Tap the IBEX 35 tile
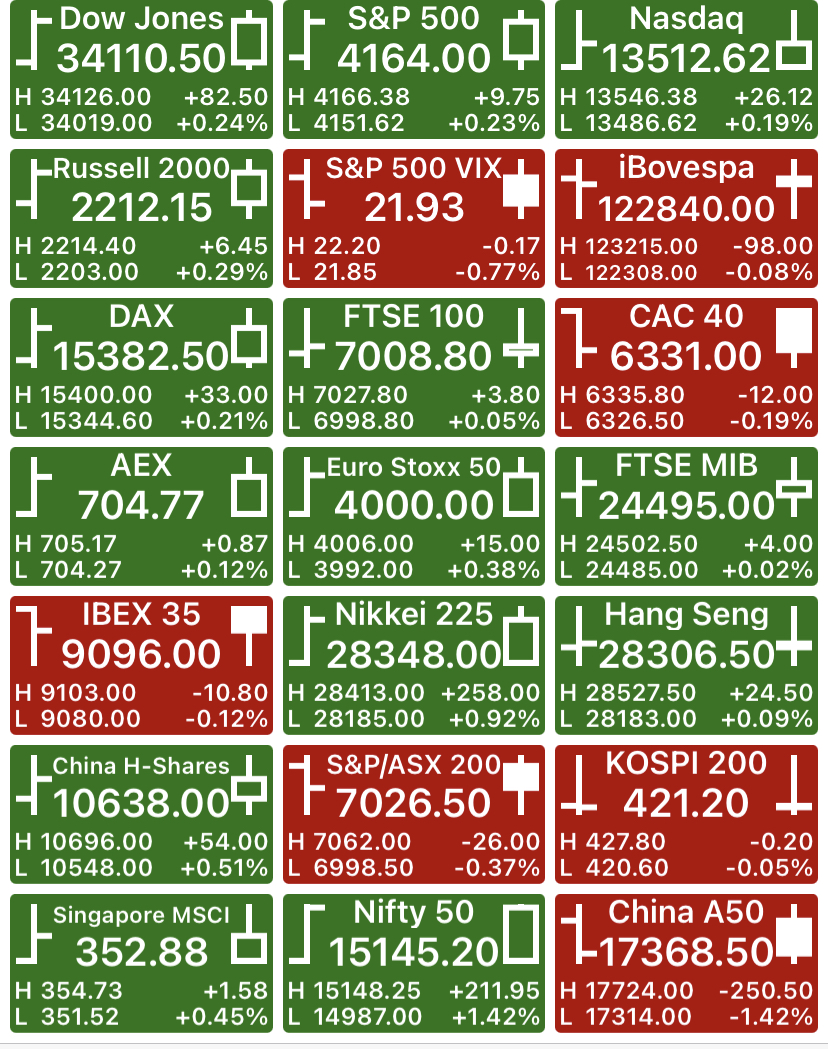This screenshot has height=1049, width=828. point(141,666)
